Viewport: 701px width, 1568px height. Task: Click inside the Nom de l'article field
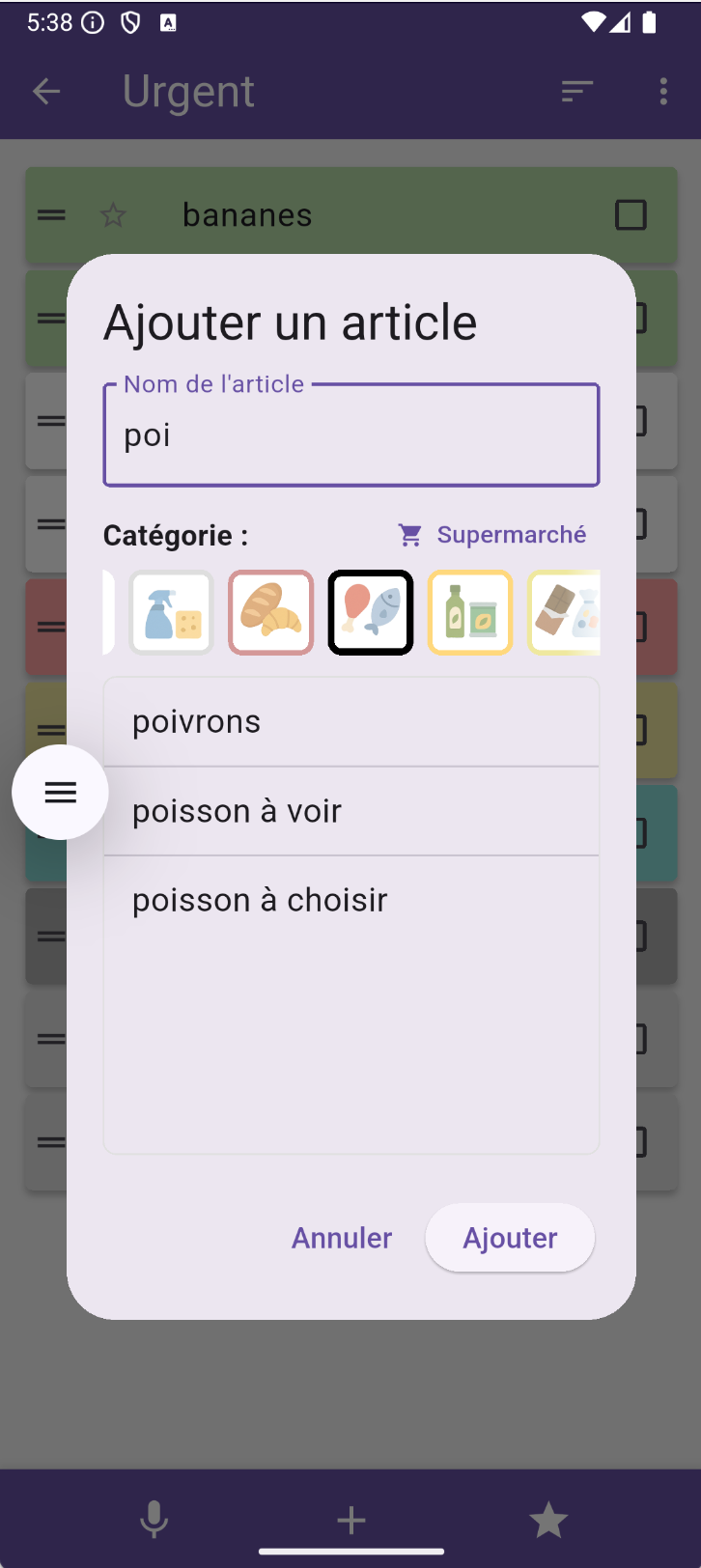pyautogui.click(x=350, y=434)
